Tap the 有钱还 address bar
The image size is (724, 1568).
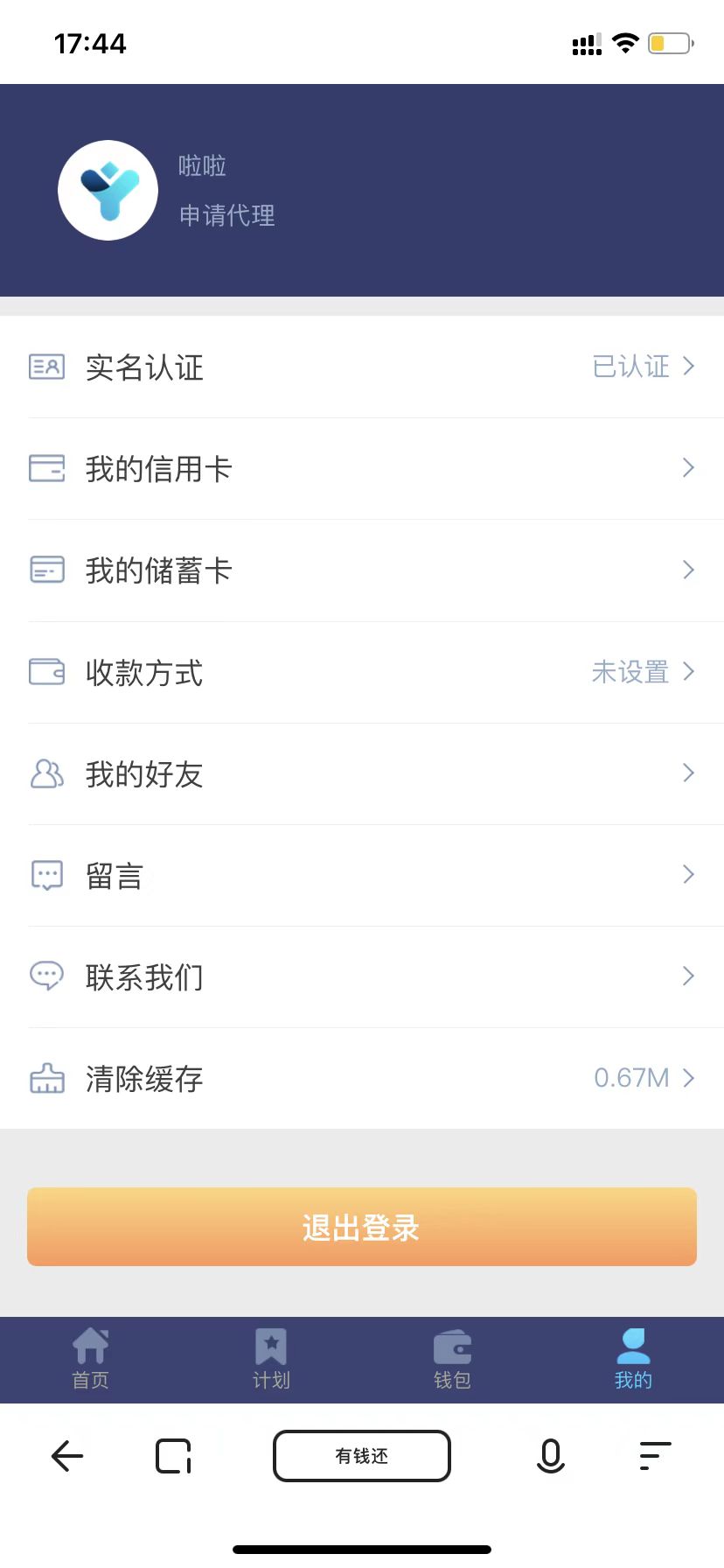[x=362, y=1456]
